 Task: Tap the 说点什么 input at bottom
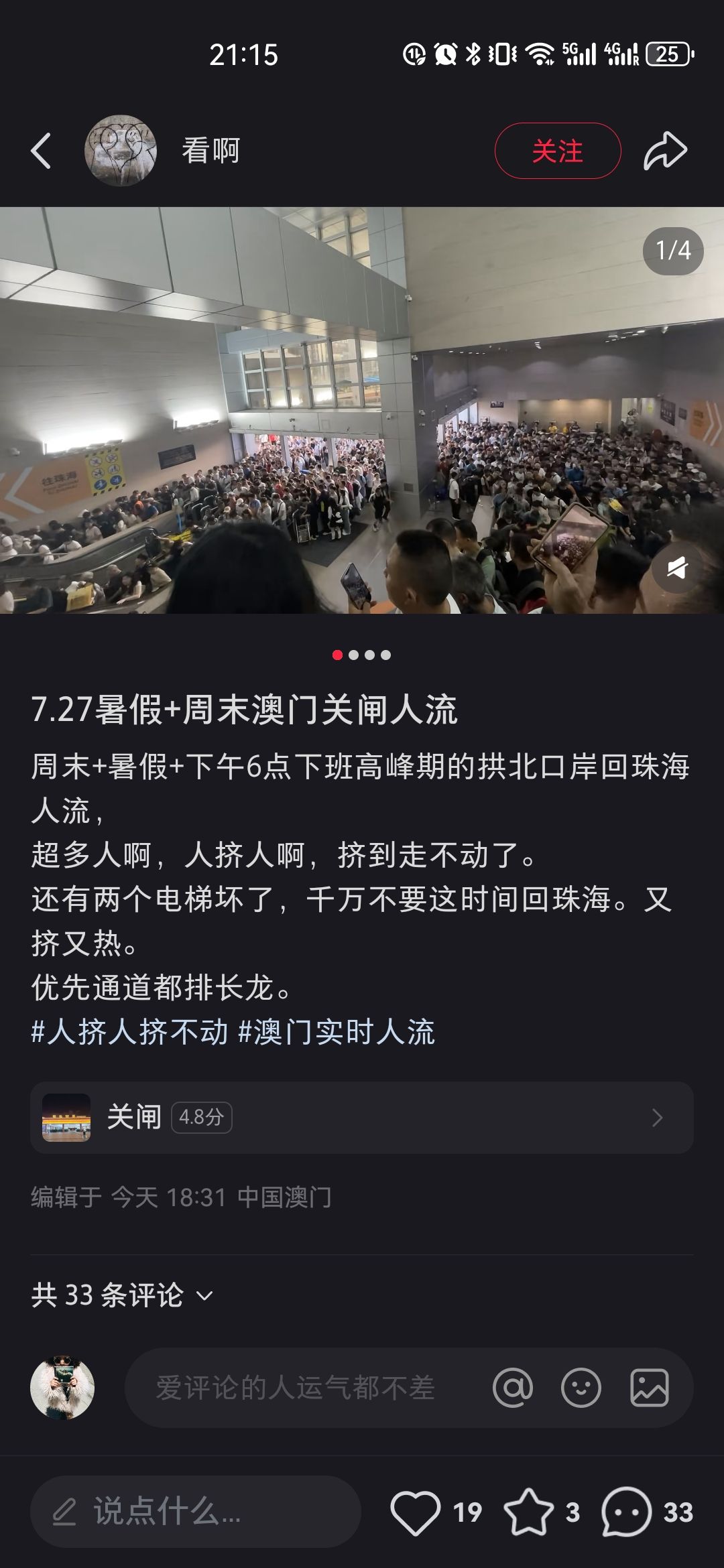tap(196, 1512)
